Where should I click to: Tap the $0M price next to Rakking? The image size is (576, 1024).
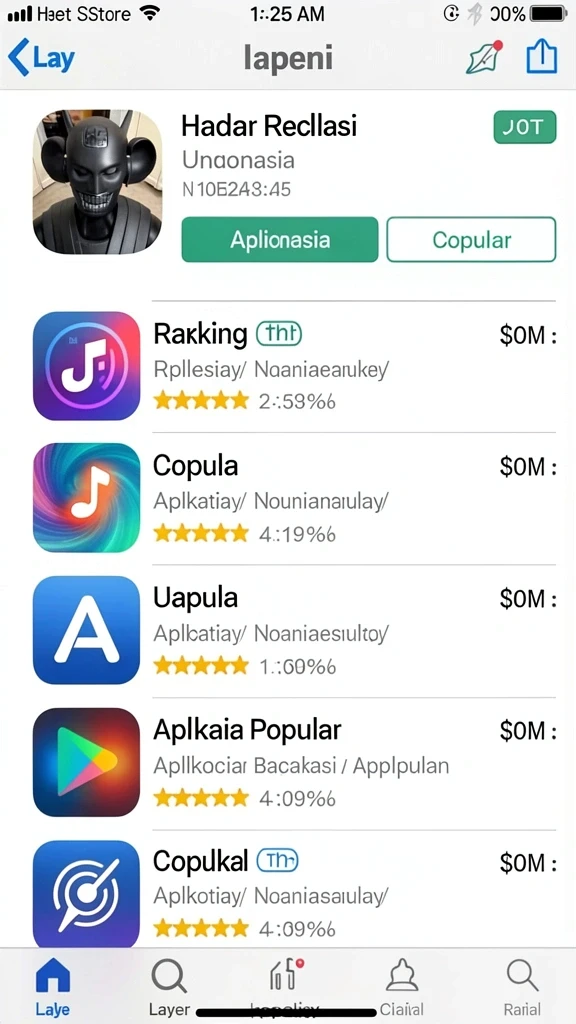528,336
